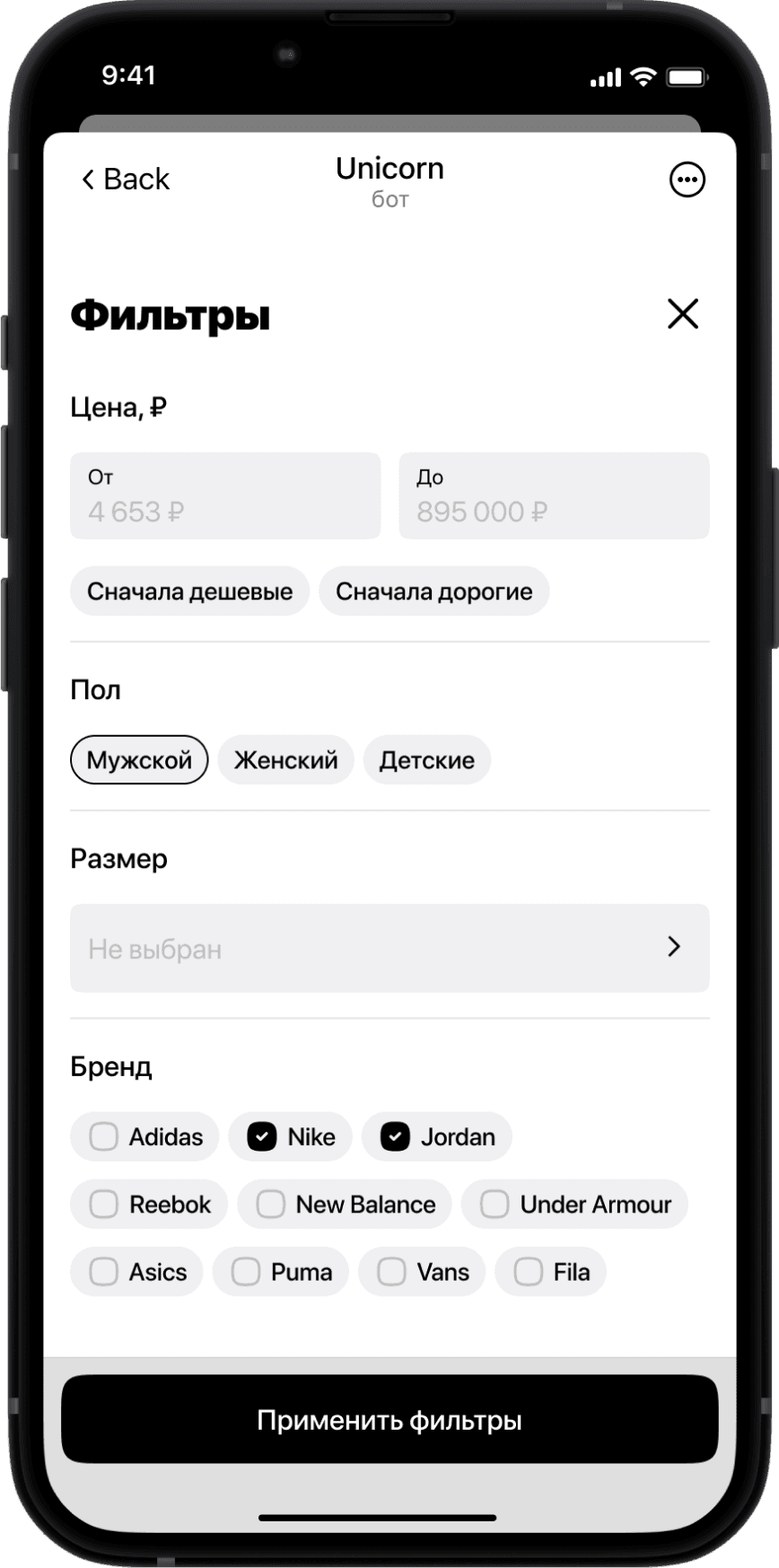This screenshot has height=1568, width=779.
Task: Select the Женский gender chip
Action: coord(285,760)
